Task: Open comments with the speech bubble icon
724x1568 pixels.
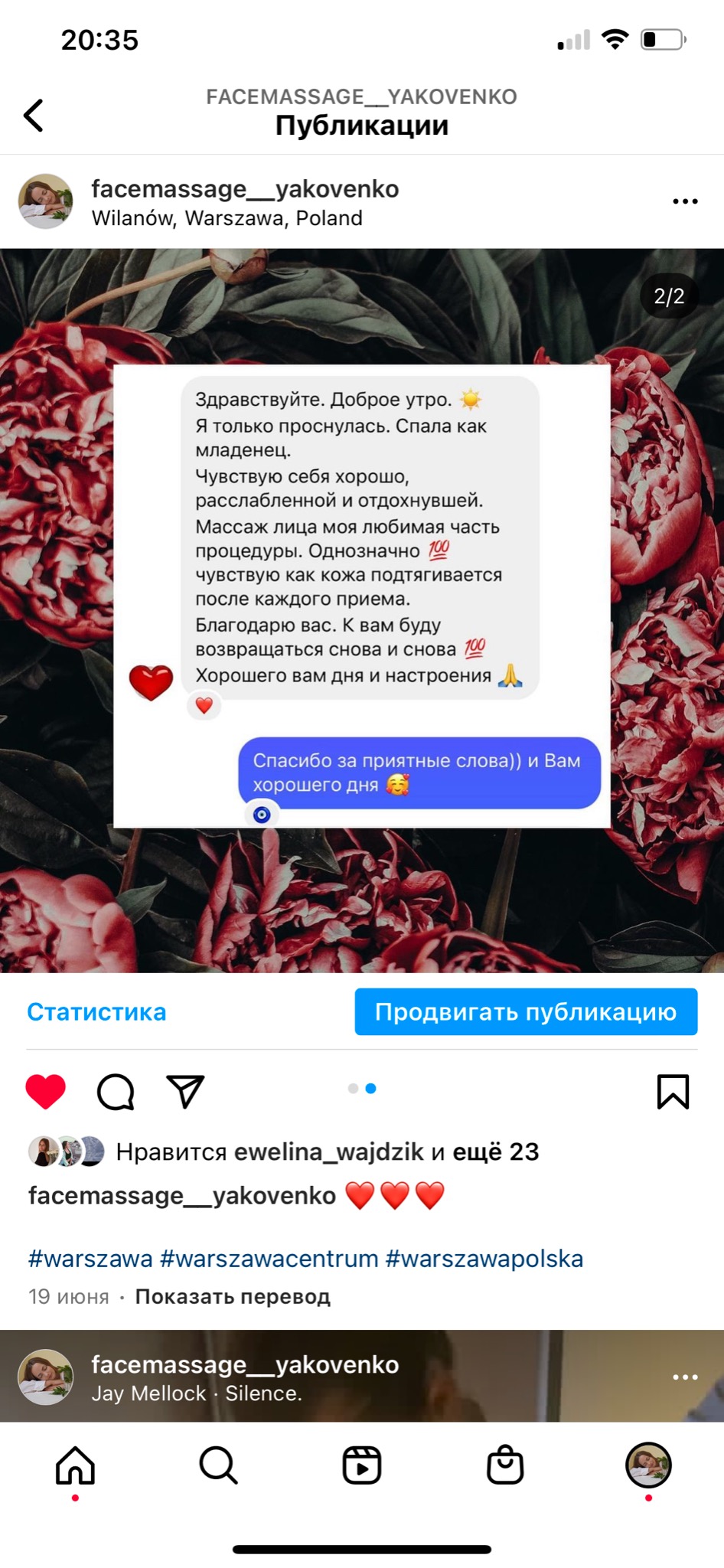Action: click(115, 1092)
